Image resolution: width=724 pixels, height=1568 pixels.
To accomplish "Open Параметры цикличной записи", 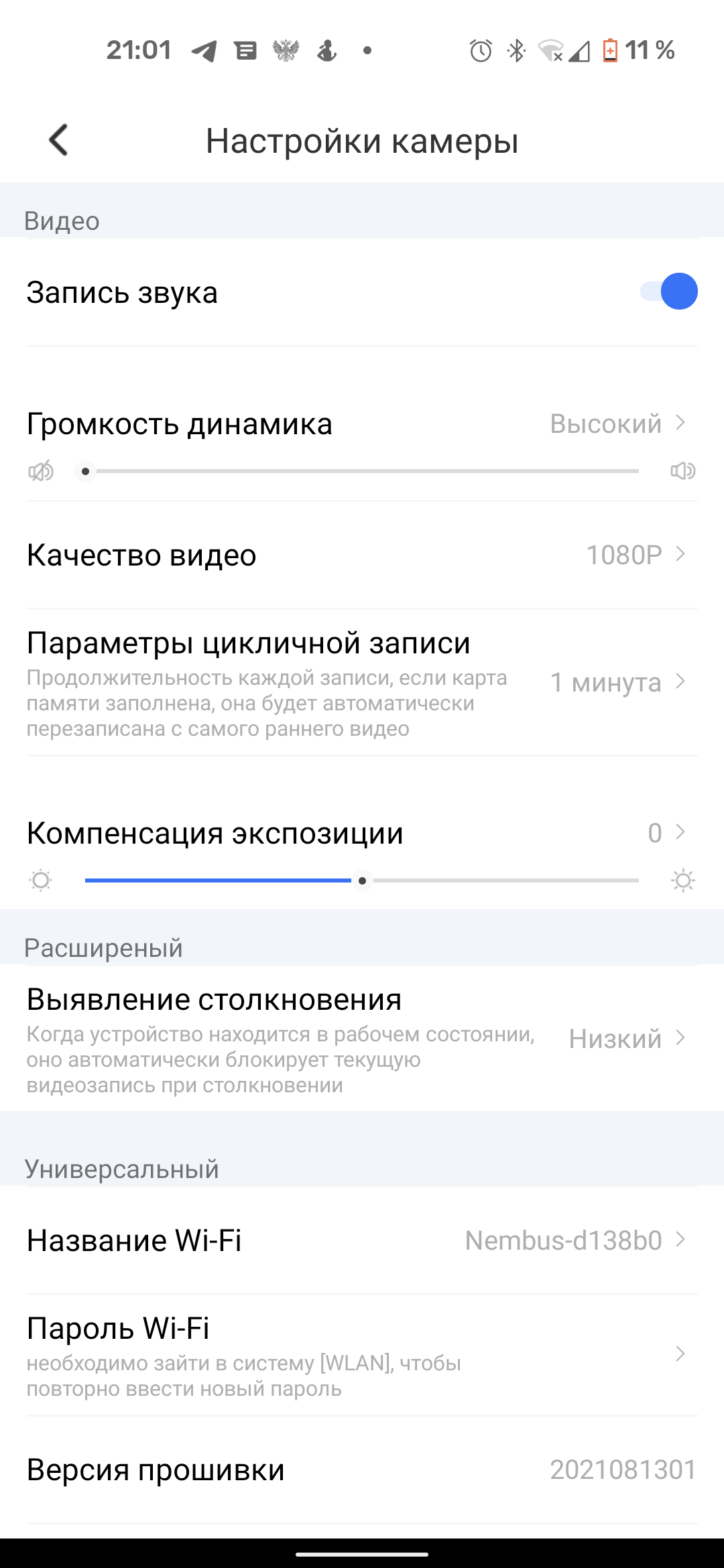I will pyautogui.click(x=362, y=682).
